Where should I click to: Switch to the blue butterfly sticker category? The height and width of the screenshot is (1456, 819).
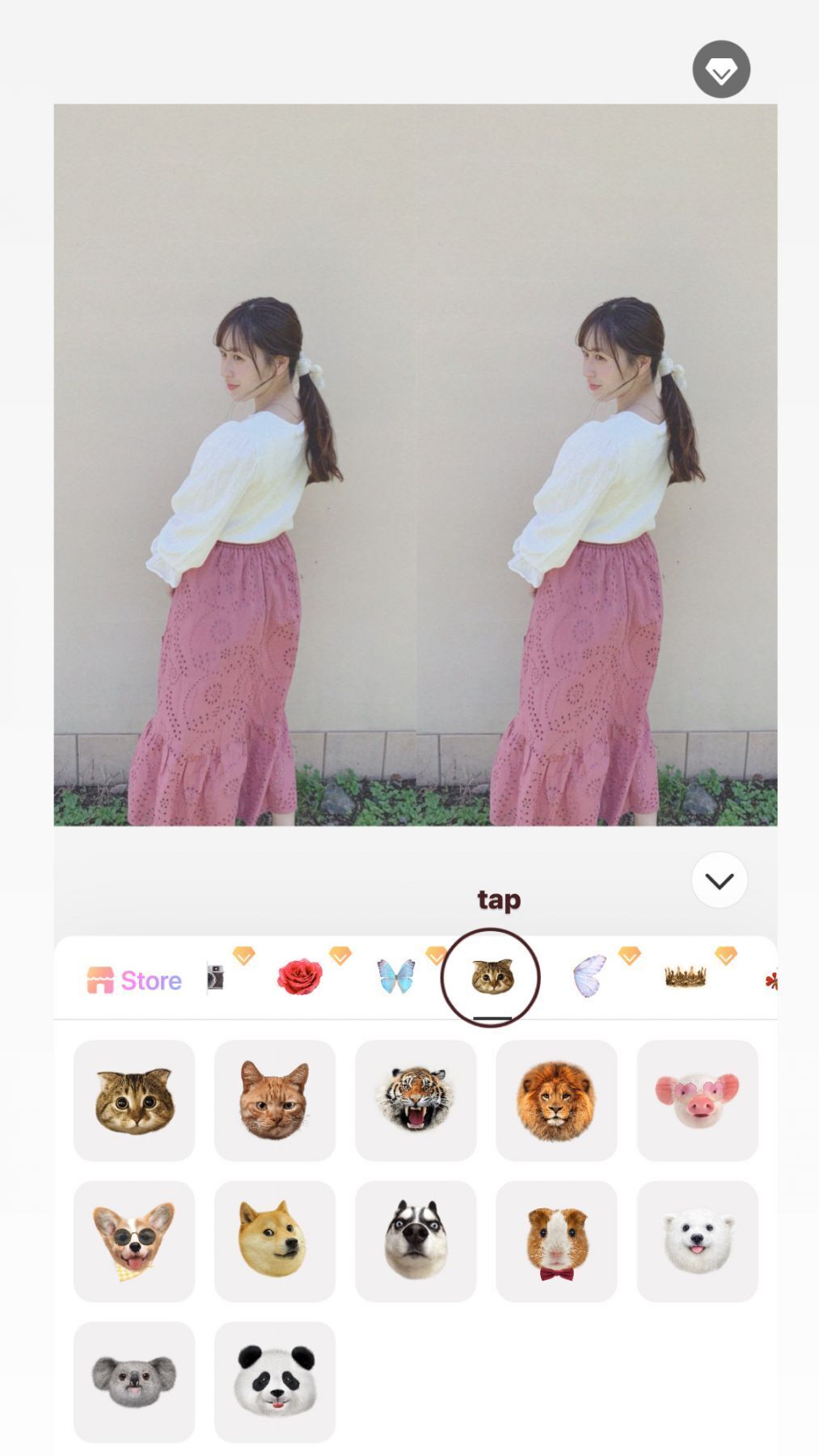(396, 976)
